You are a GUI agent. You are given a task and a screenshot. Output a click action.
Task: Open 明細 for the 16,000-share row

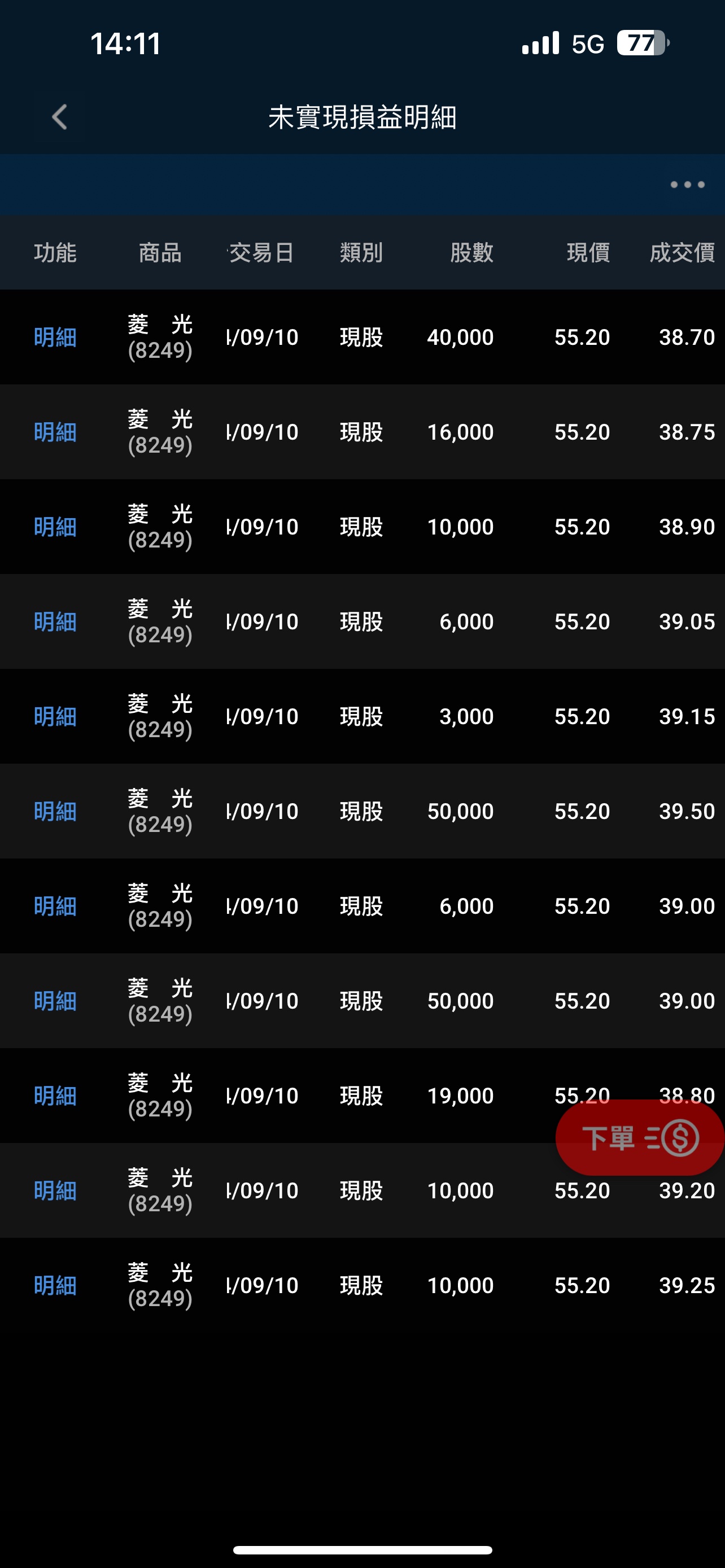tap(55, 432)
